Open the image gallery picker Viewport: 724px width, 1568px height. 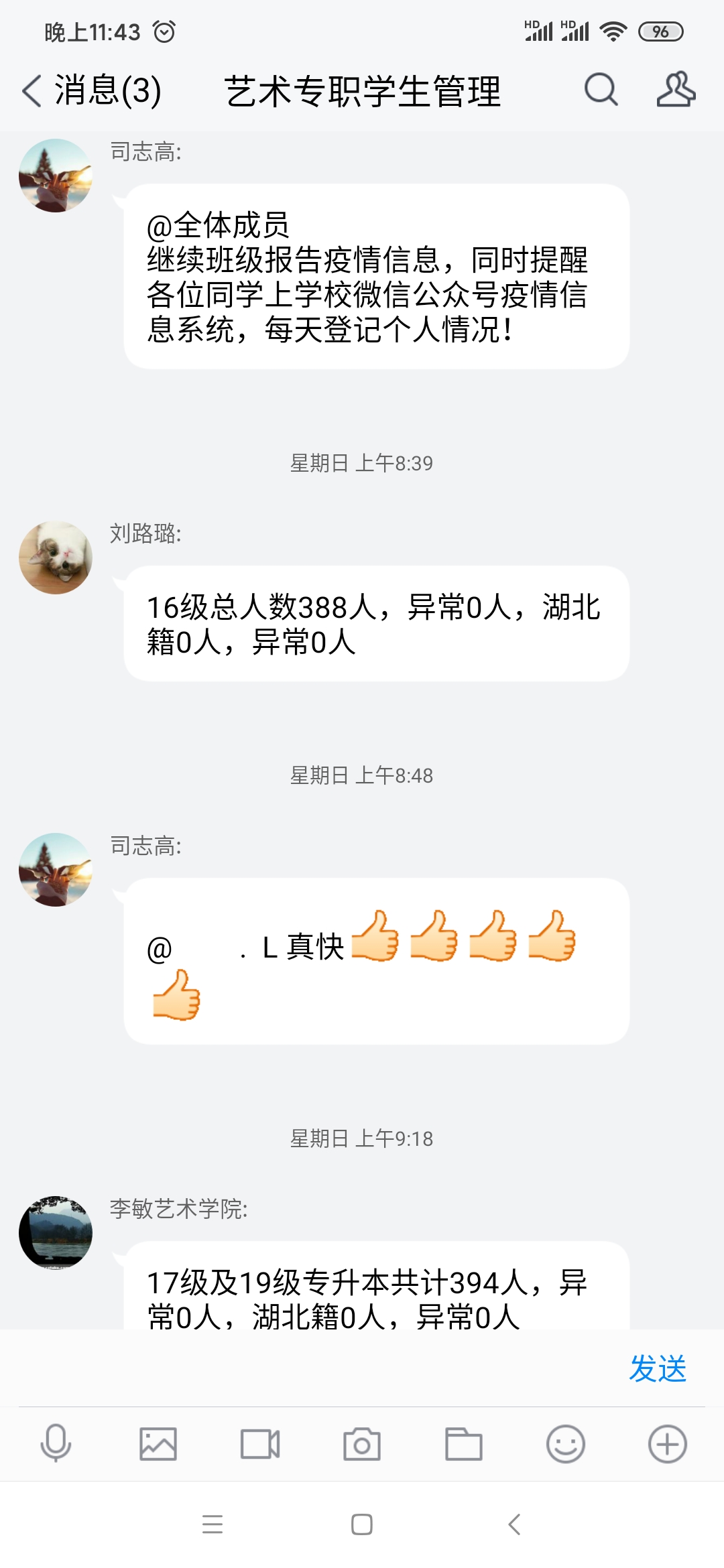coord(158,1444)
